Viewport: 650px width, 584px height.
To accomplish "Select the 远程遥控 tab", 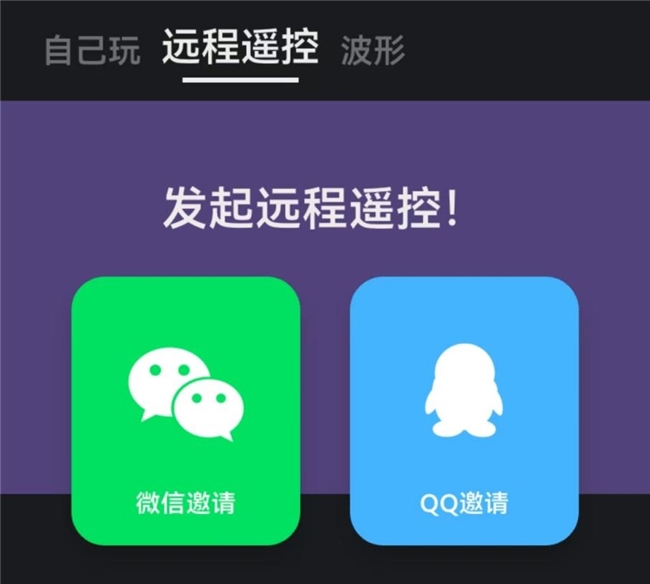I will 240,47.
